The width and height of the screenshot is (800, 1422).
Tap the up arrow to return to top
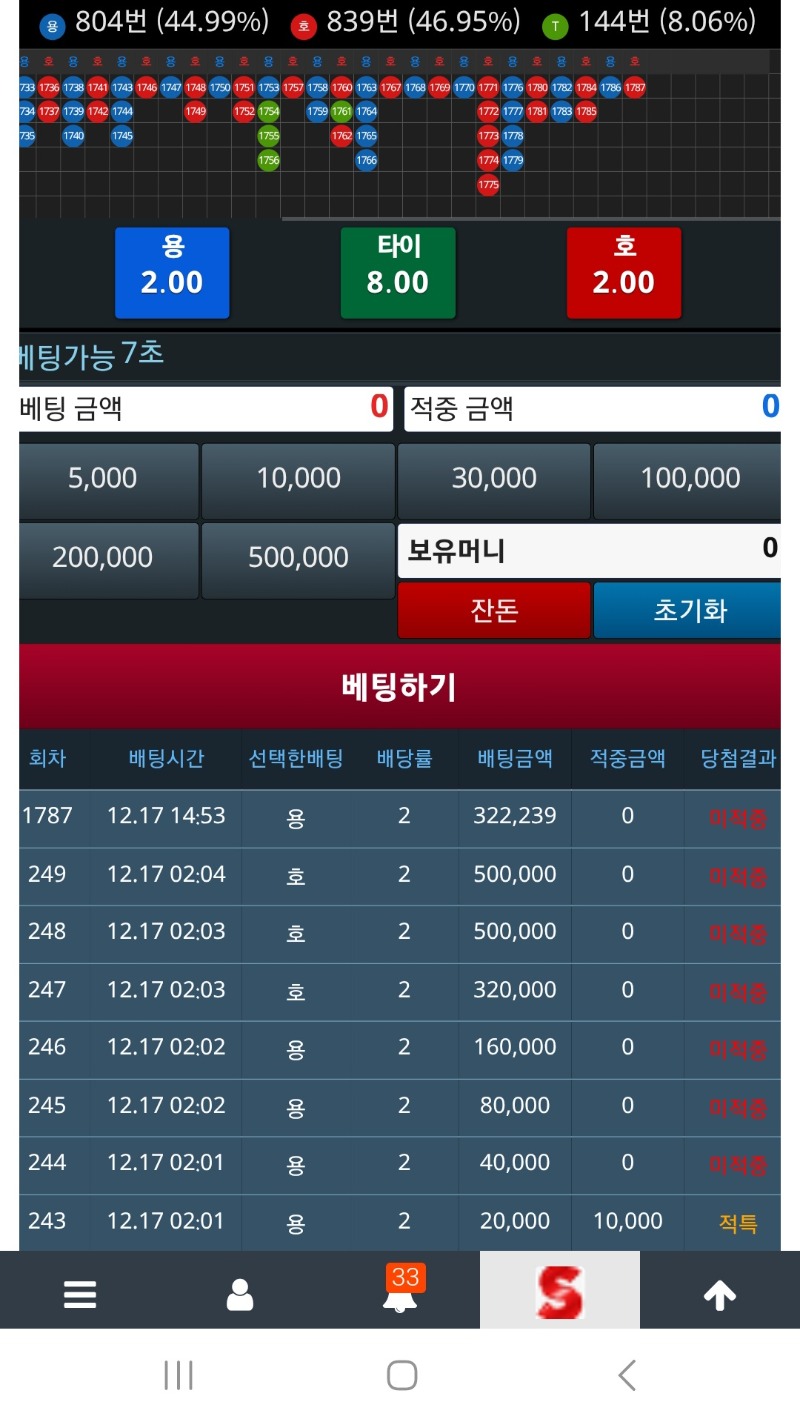(x=720, y=1294)
